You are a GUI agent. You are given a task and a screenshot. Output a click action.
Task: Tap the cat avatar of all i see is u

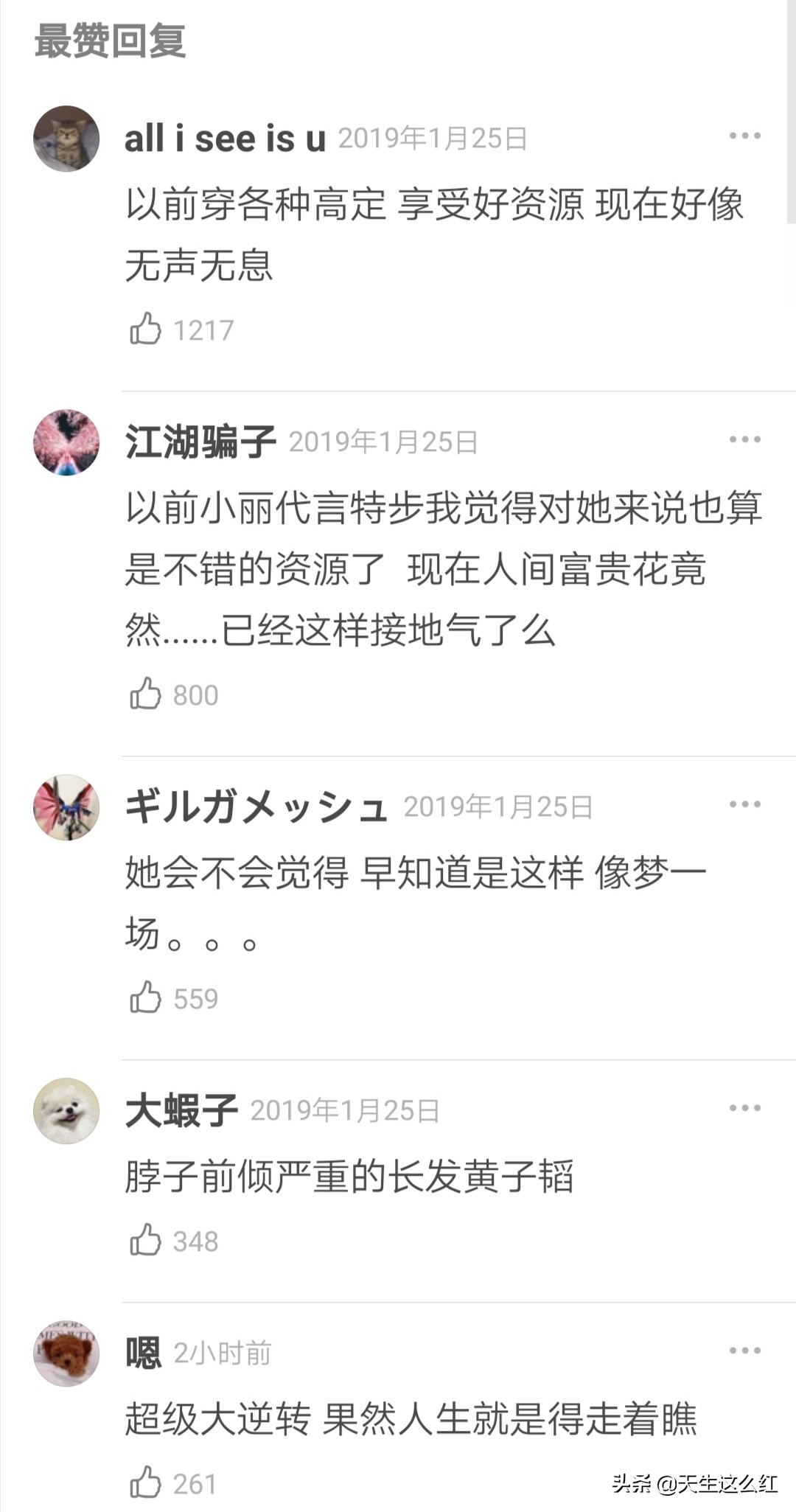tap(66, 136)
